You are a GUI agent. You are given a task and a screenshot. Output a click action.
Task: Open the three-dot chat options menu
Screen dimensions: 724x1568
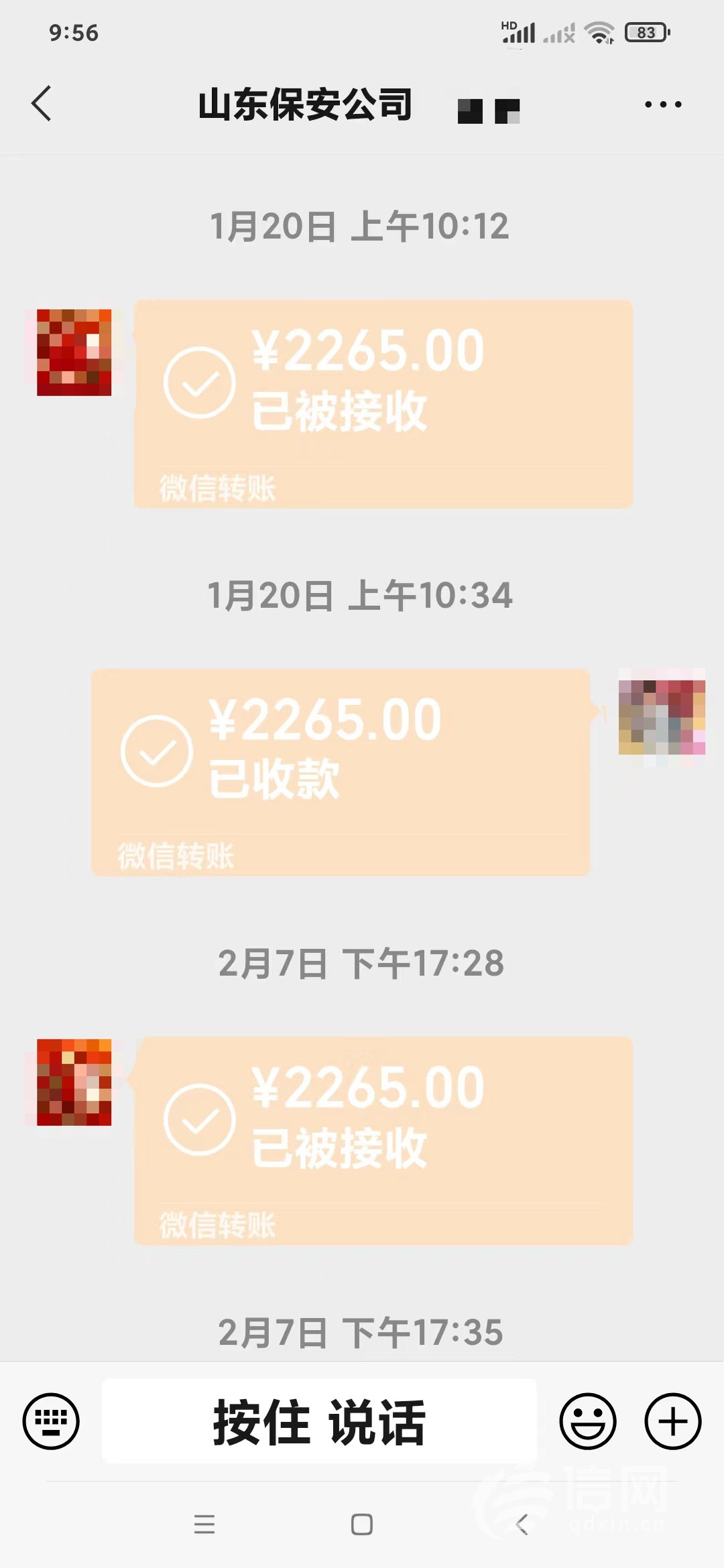click(x=662, y=105)
